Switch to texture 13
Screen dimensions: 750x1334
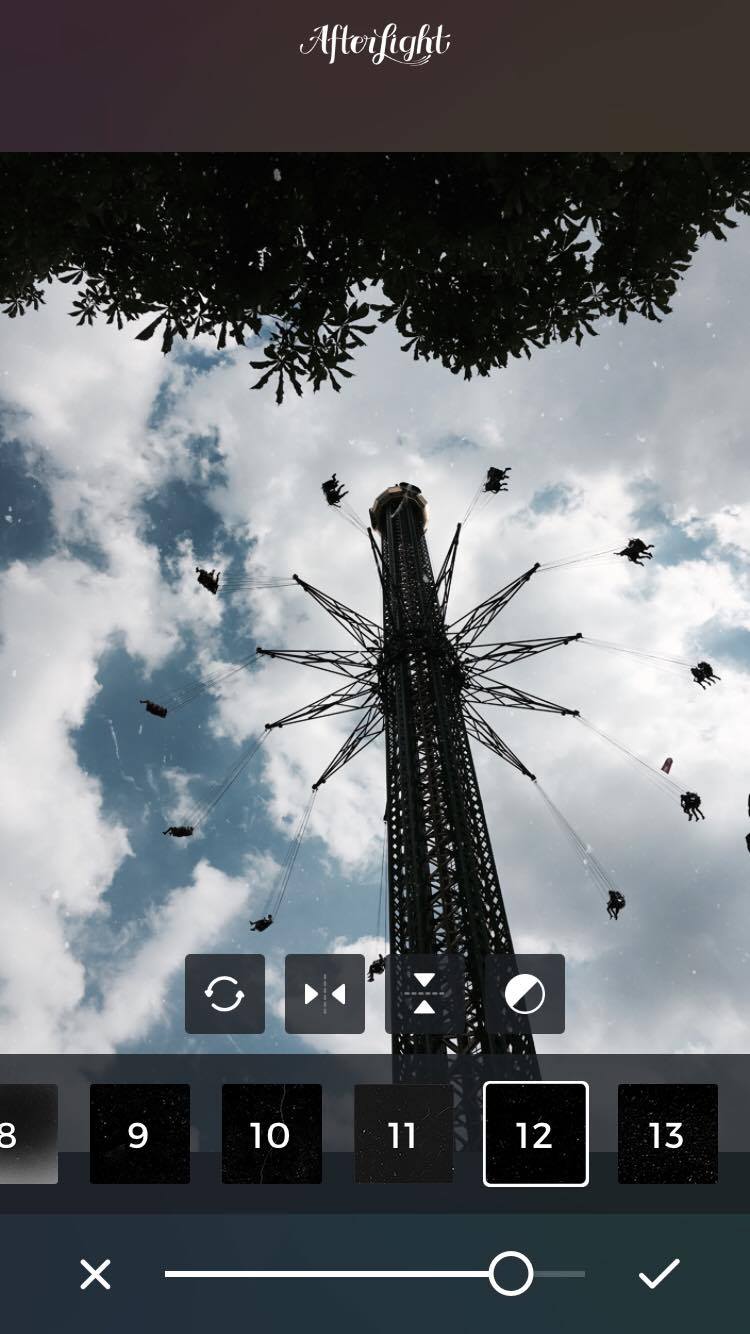tap(668, 1134)
